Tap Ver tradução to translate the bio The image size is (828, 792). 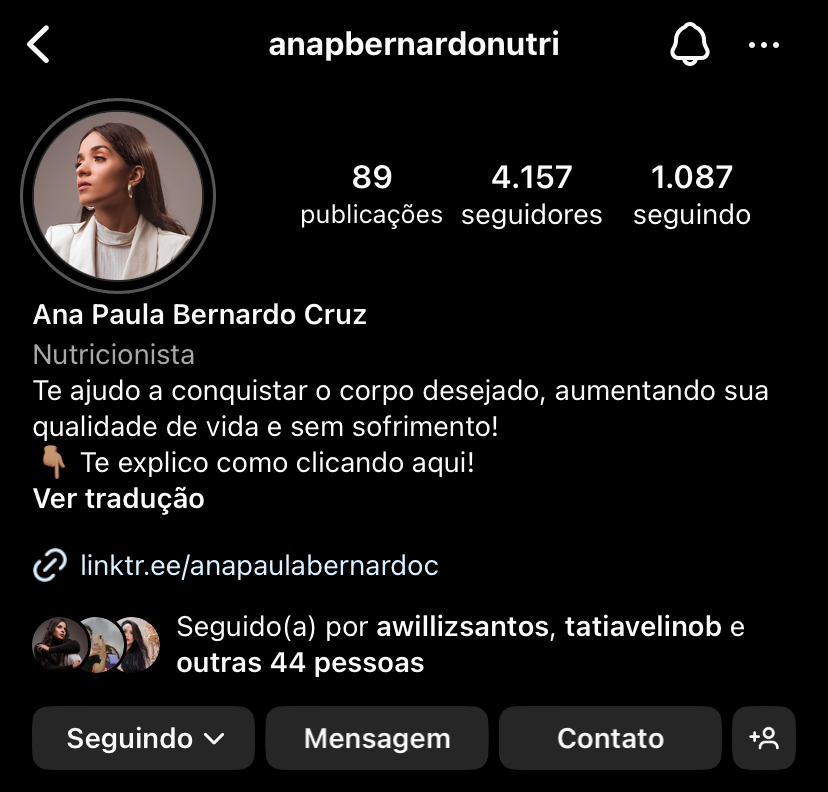tap(118, 498)
